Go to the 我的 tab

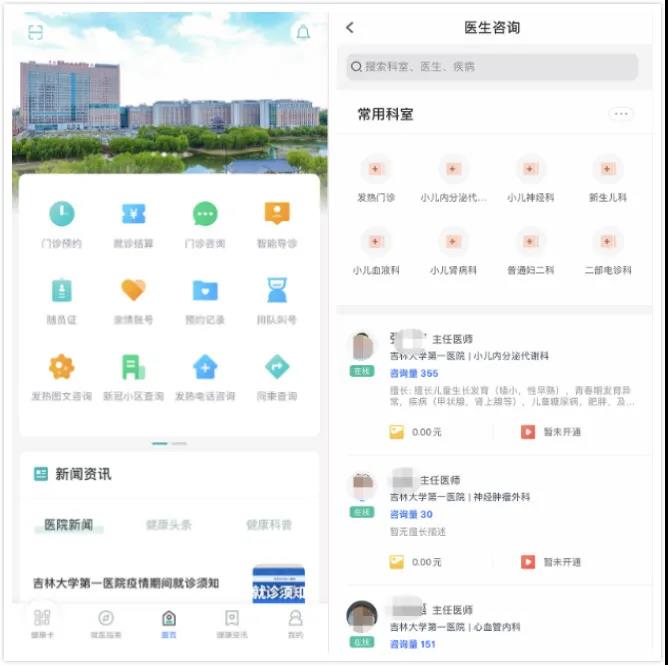(295, 623)
